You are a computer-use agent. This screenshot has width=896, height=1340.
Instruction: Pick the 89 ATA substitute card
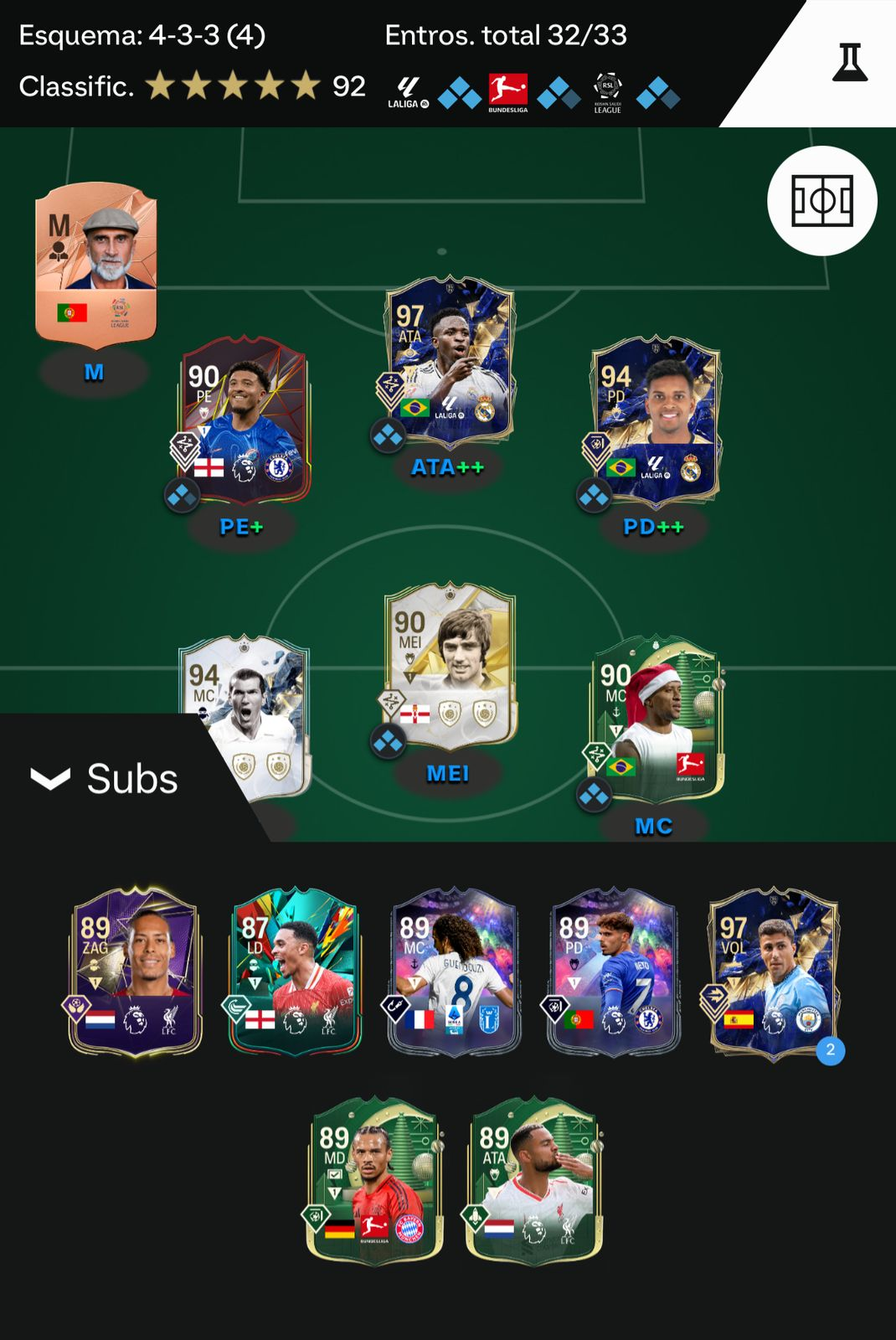tap(533, 1179)
